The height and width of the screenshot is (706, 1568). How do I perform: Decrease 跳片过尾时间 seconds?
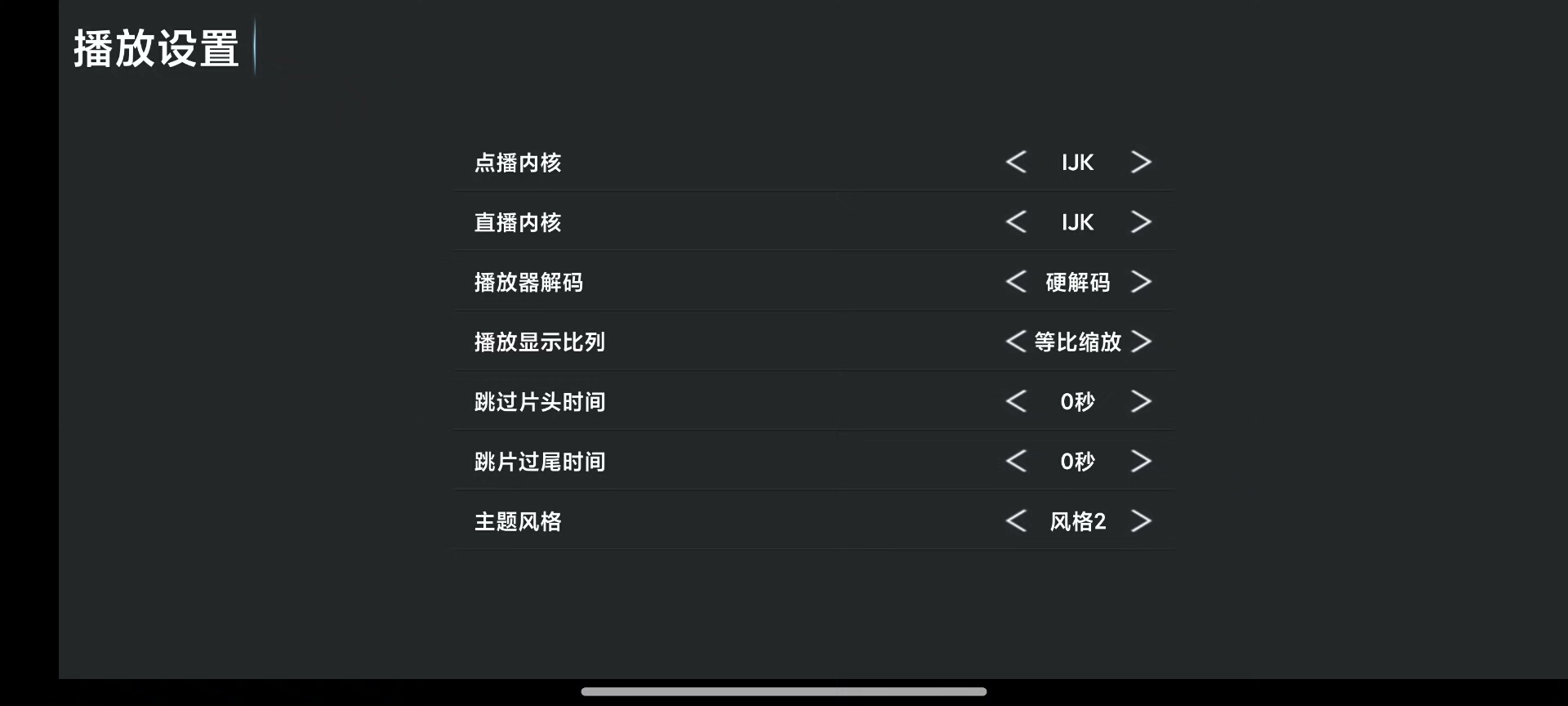1016,461
